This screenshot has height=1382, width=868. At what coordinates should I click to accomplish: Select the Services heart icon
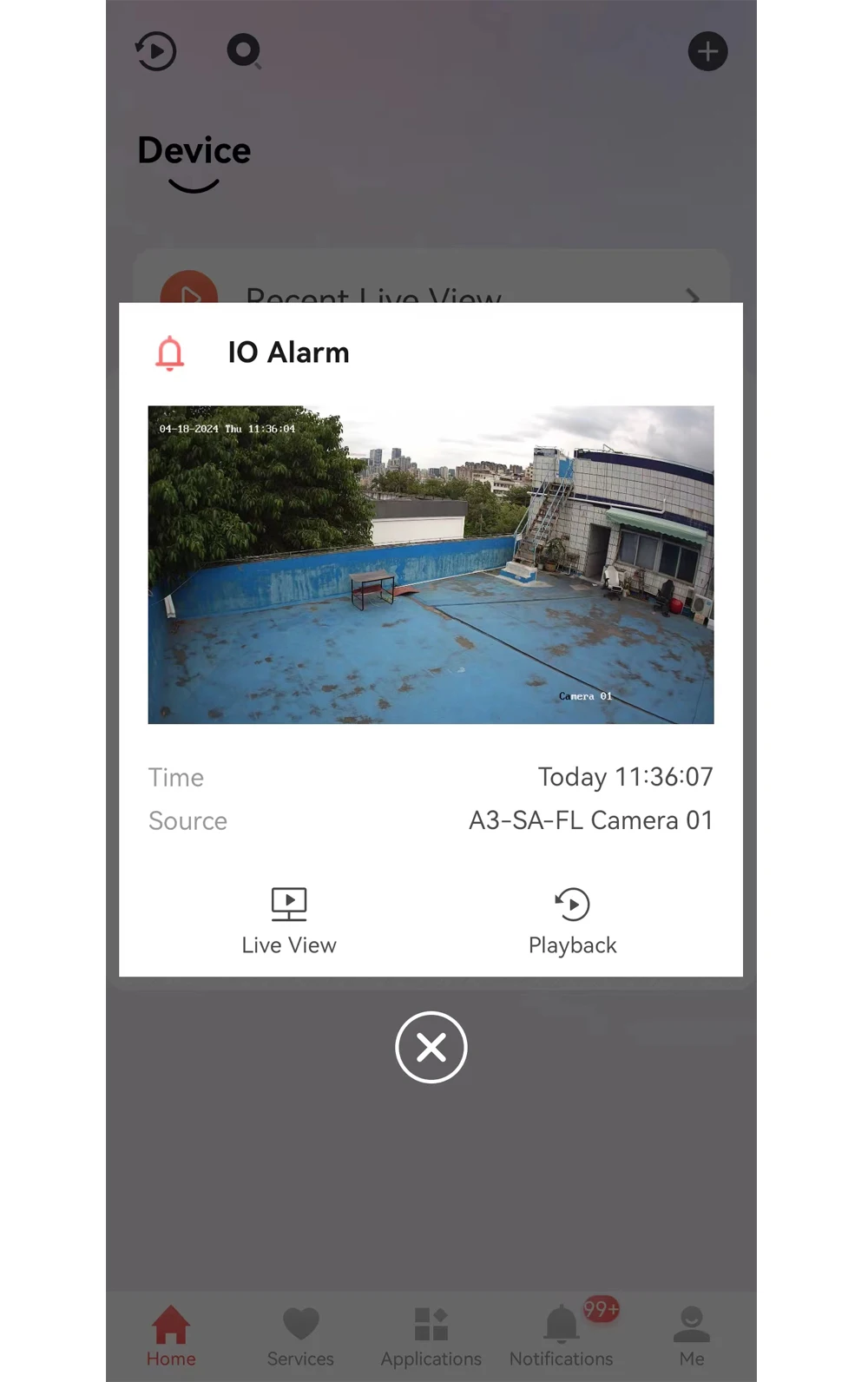(300, 1321)
